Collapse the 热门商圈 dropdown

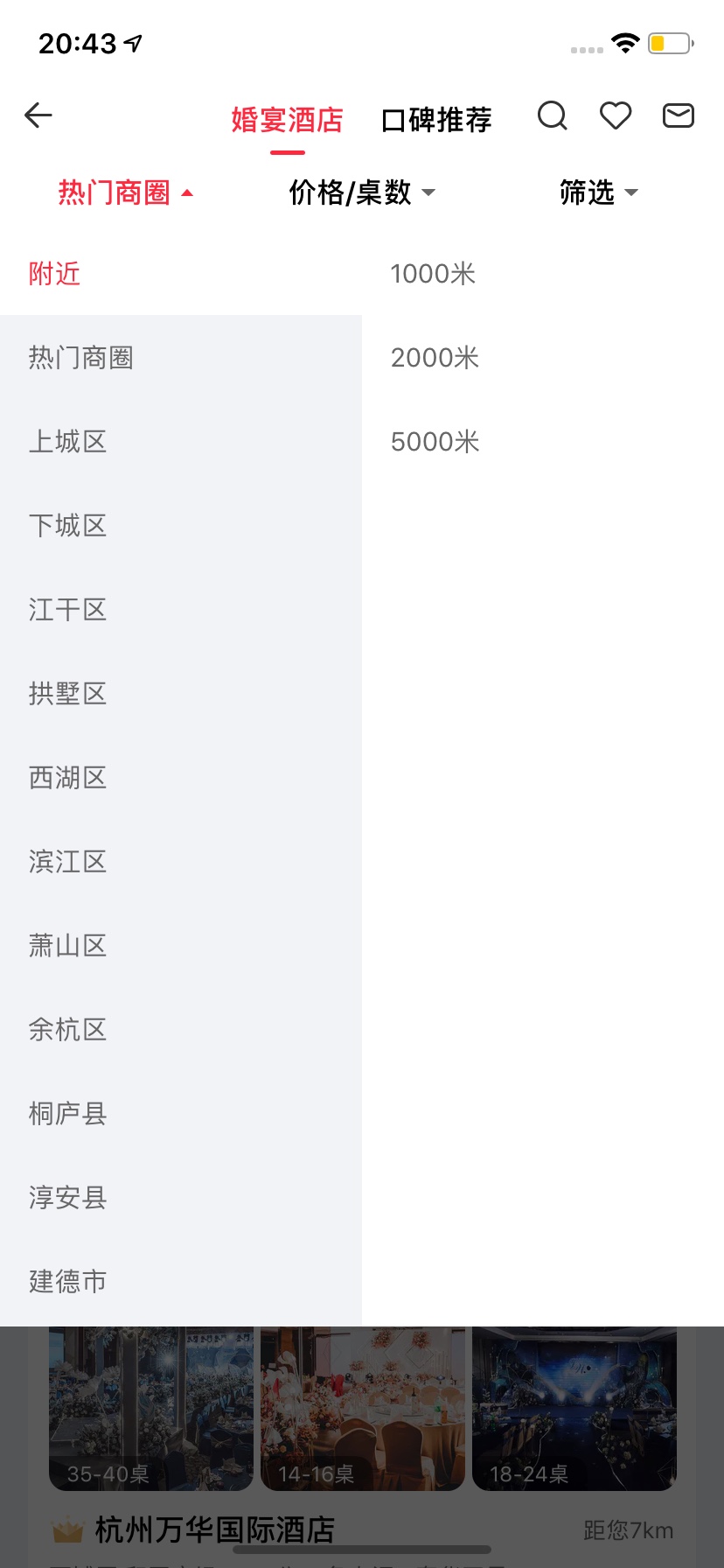point(126,192)
